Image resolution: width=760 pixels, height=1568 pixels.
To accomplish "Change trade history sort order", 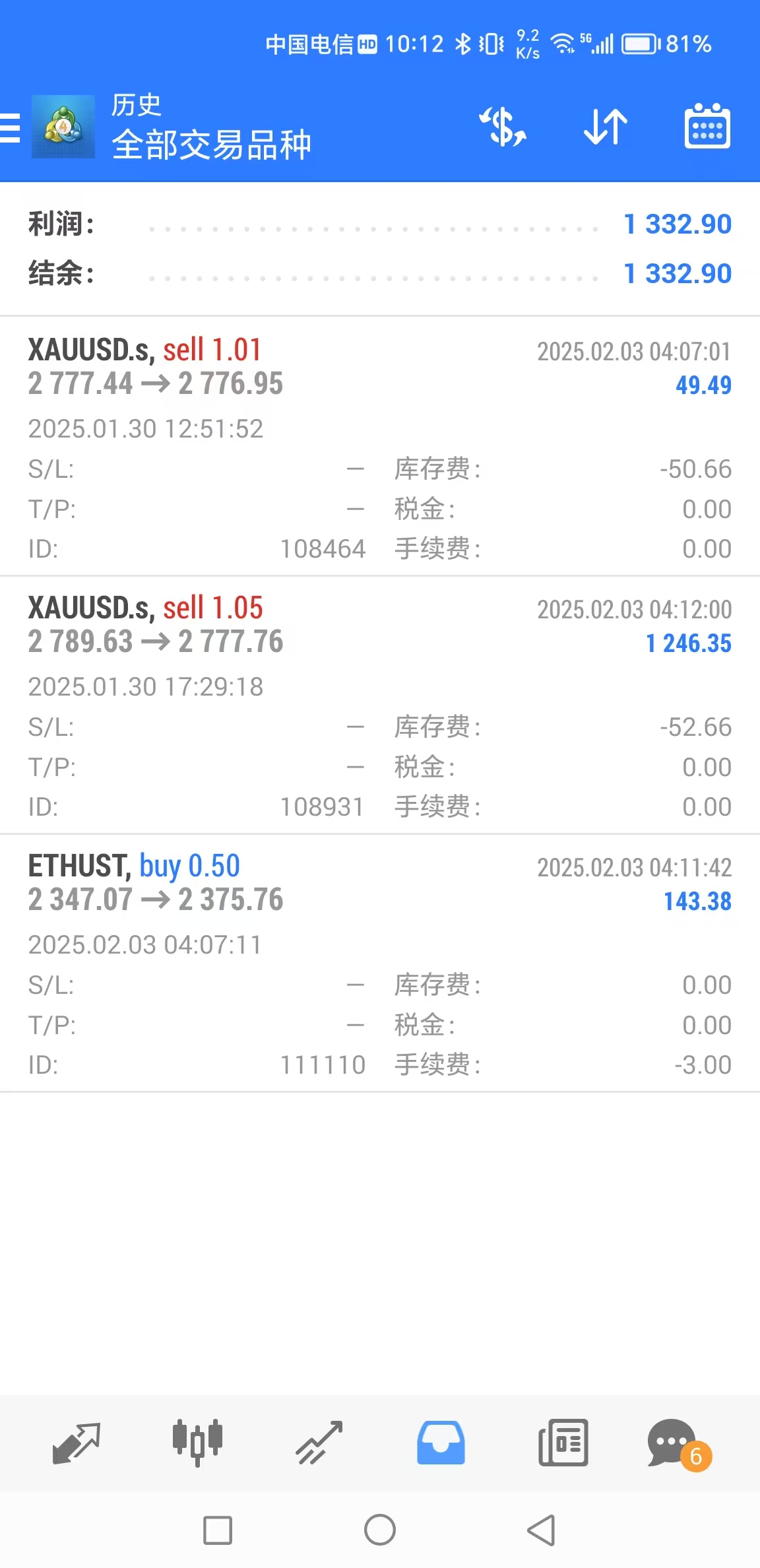I will pyautogui.click(x=604, y=127).
